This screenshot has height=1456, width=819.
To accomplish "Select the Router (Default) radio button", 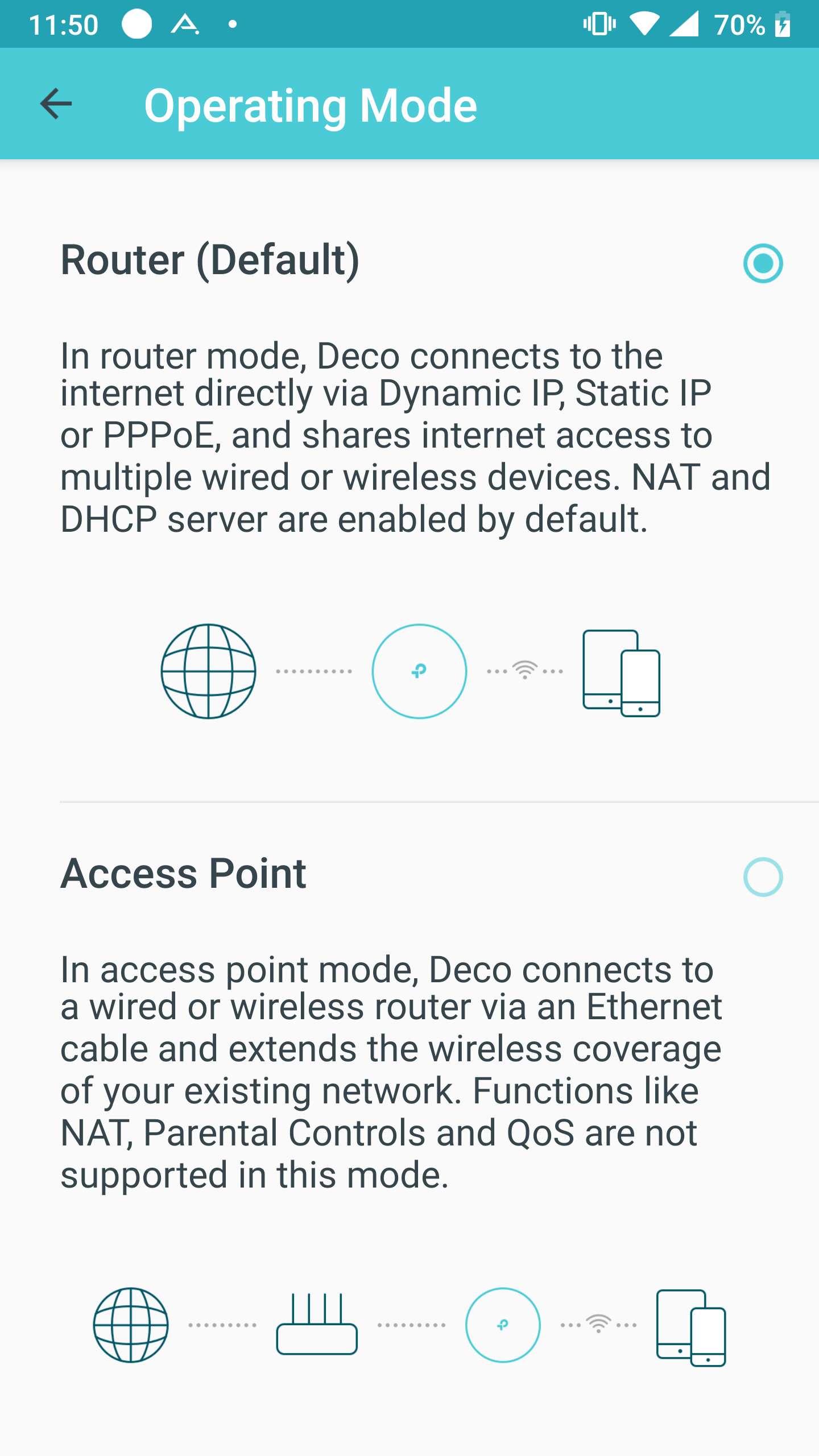I will 763,263.
